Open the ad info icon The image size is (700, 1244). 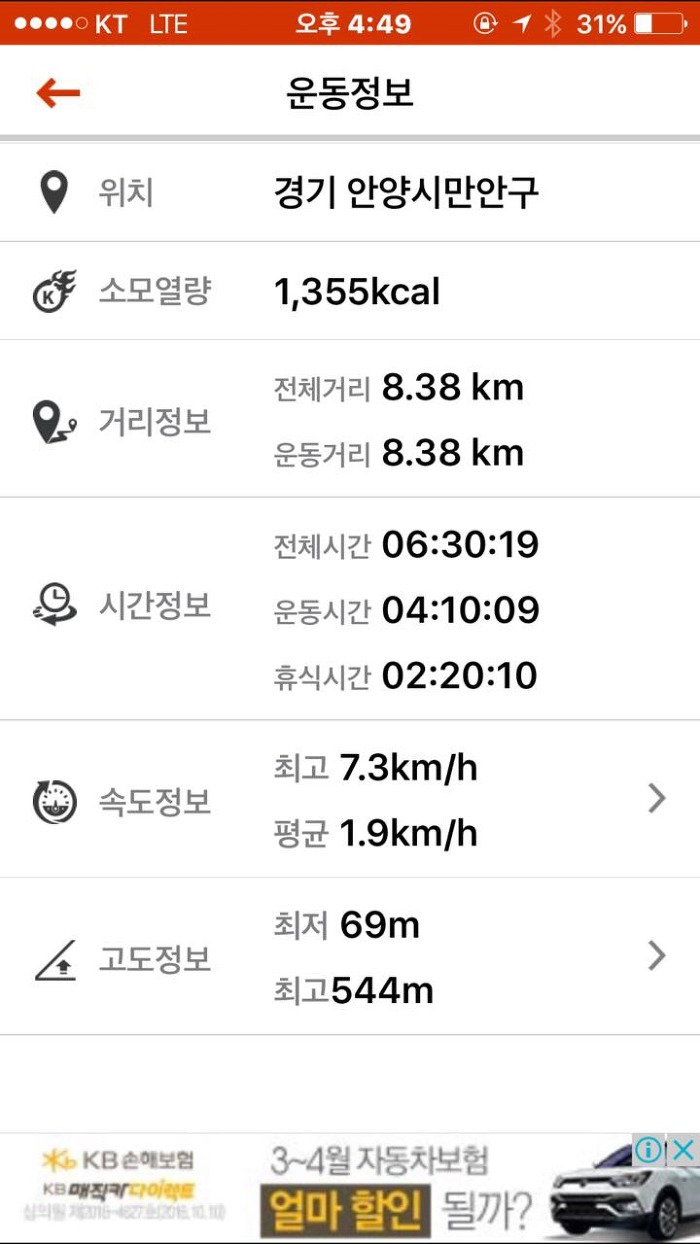(x=649, y=1150)
